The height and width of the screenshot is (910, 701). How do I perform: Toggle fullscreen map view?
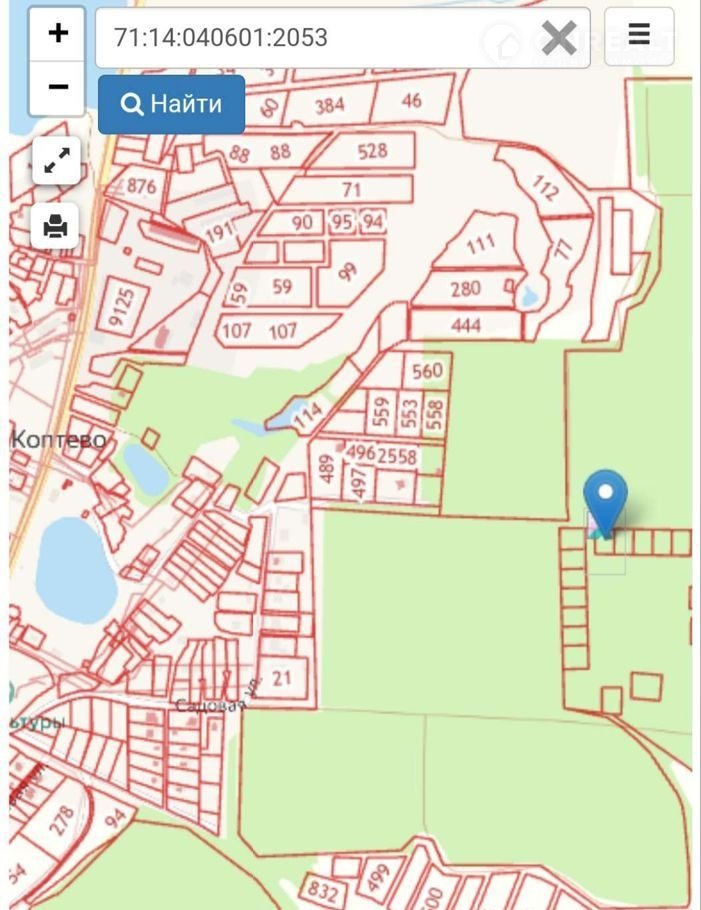[56, 161]
